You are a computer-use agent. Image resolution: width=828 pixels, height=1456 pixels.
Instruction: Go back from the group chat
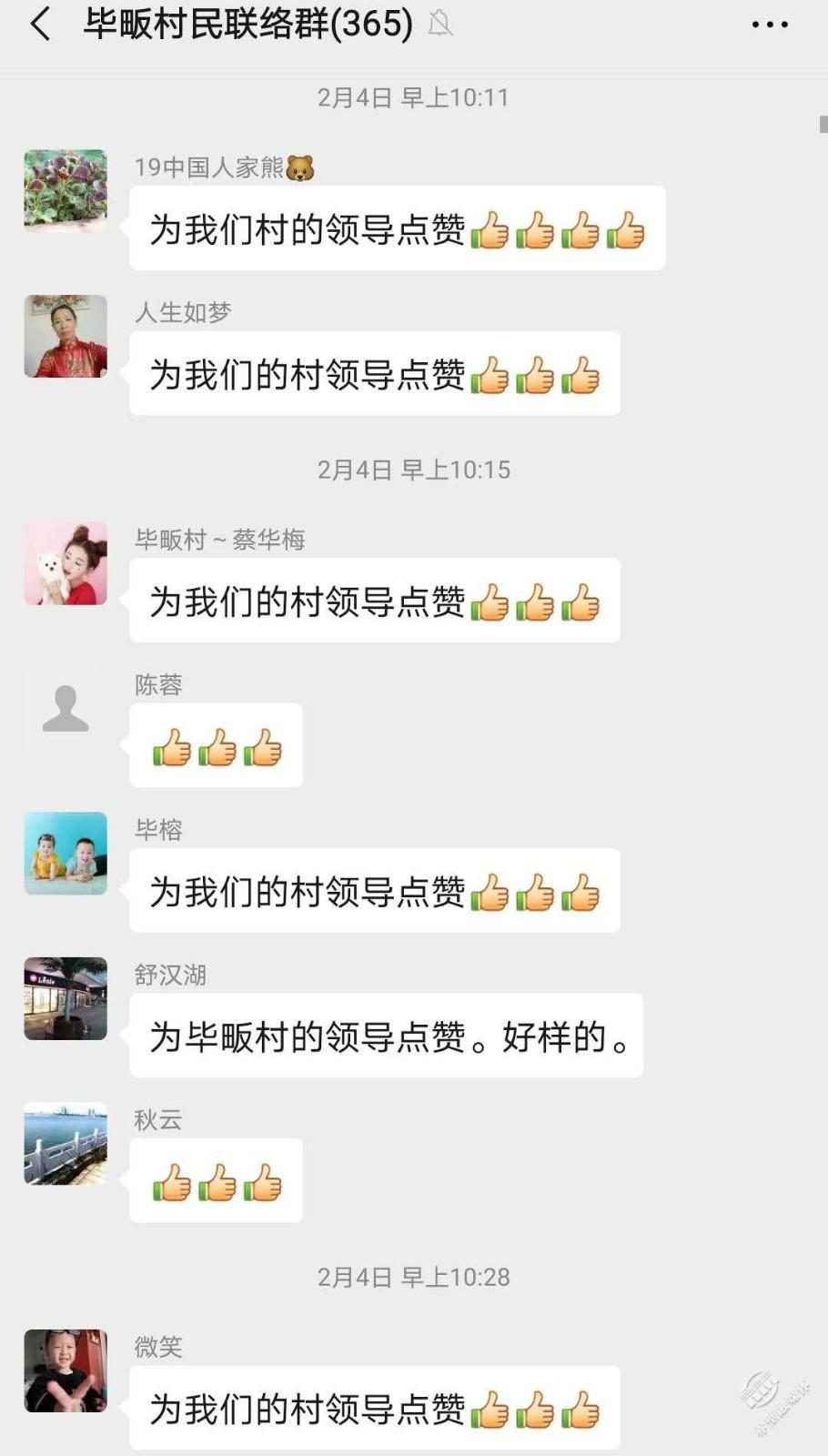40,25
